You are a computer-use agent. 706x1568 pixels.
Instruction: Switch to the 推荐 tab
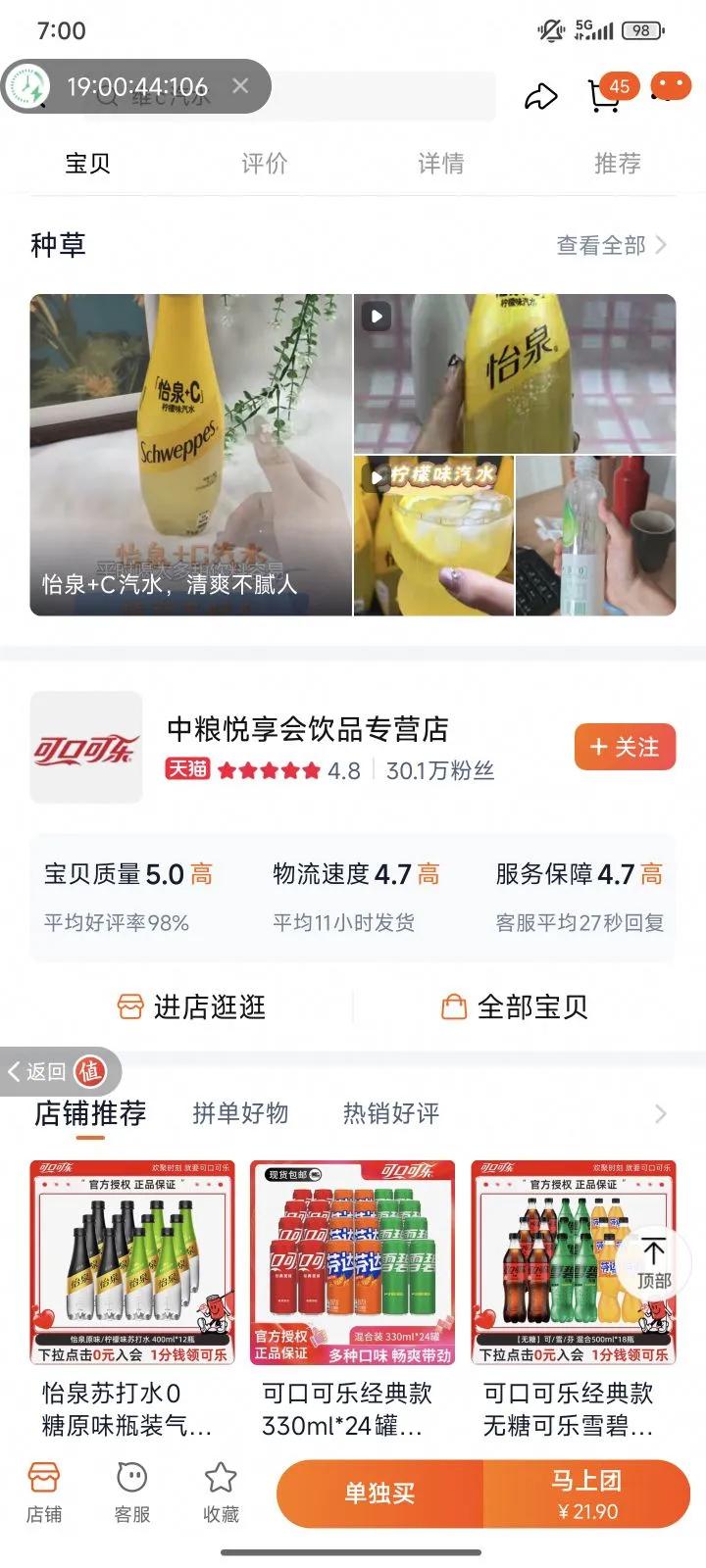point(618,163)
